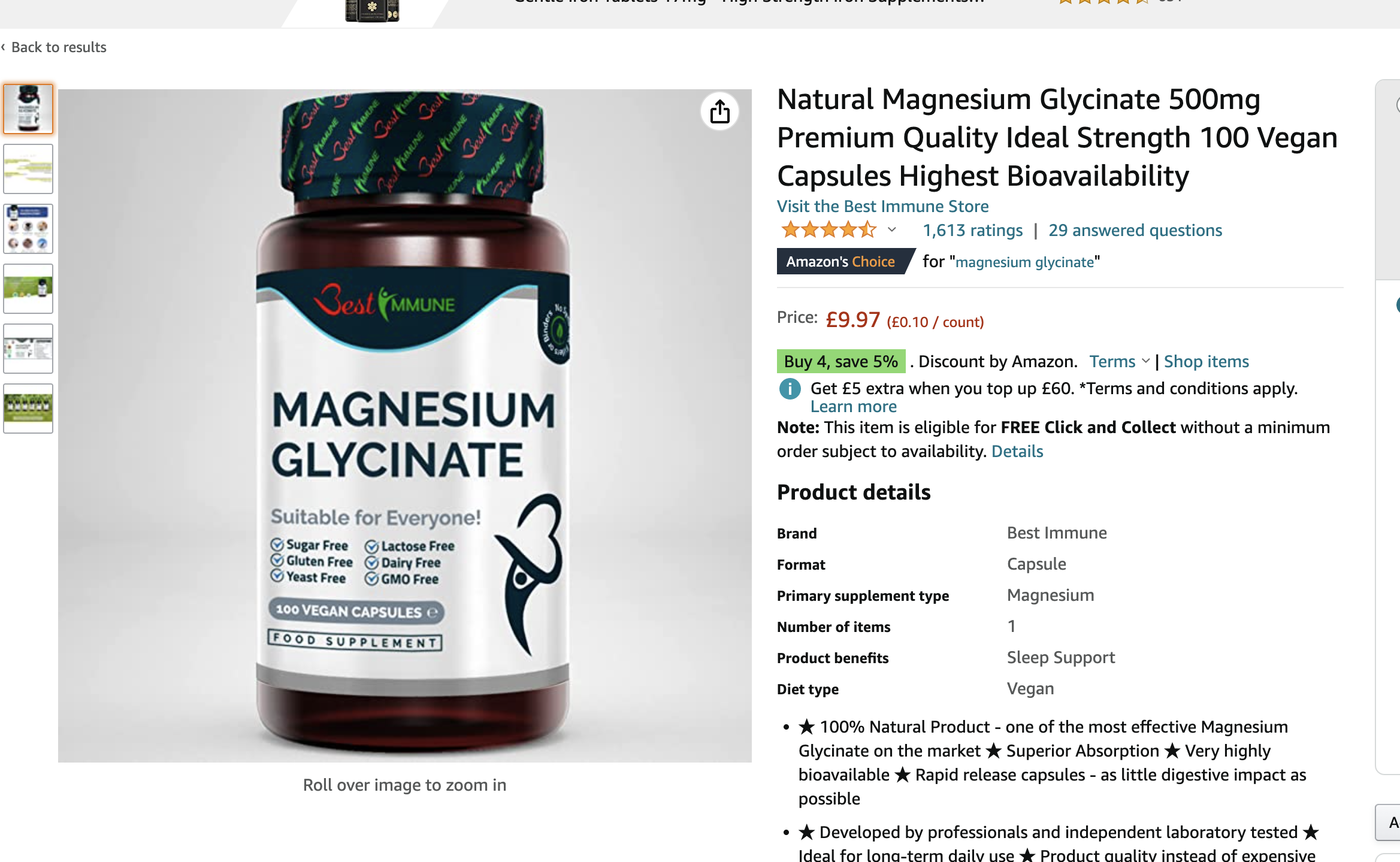Expand the star rating dropdown chevron
The width and height of the screenshot is (1400, 862).
click(x=891, y=229)
